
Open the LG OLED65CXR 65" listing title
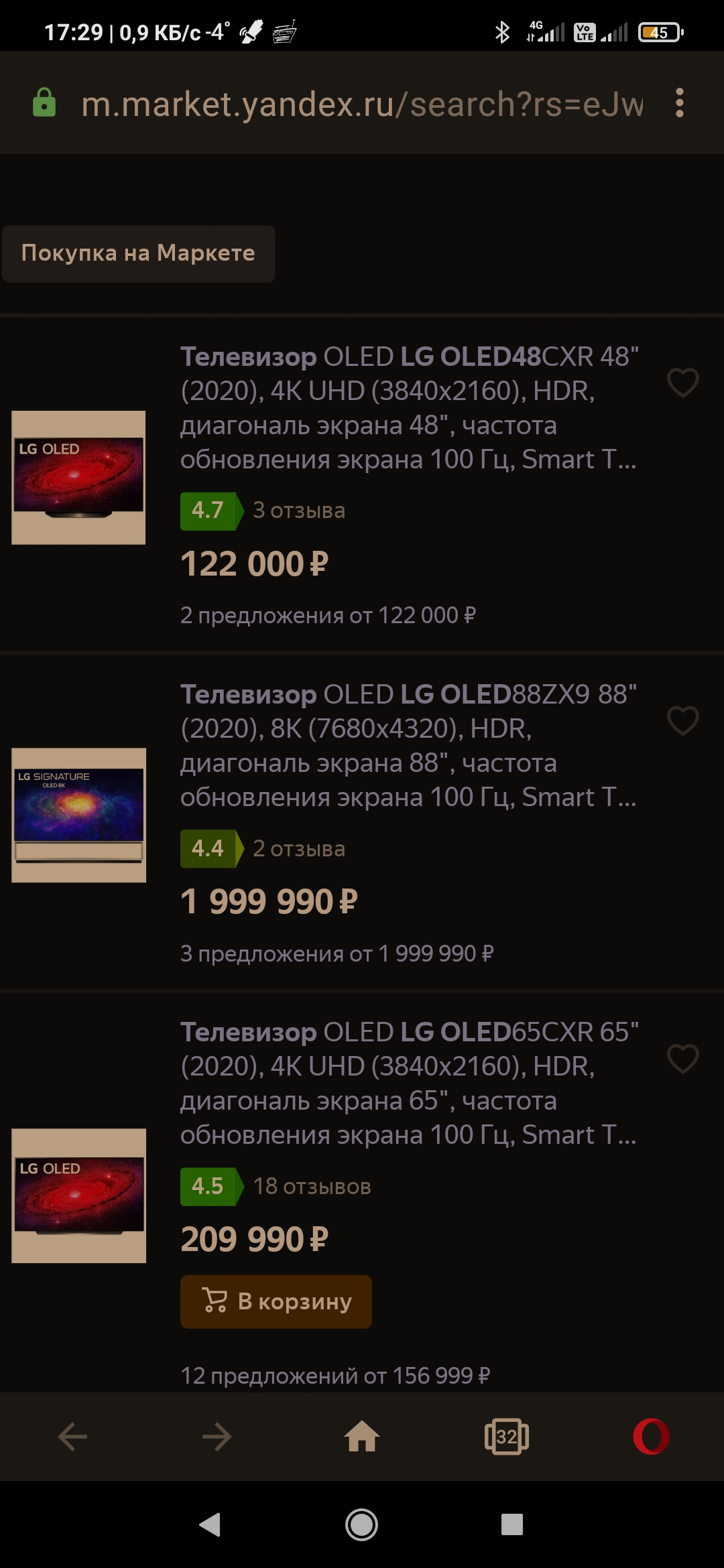click(x=409, y=1083)
